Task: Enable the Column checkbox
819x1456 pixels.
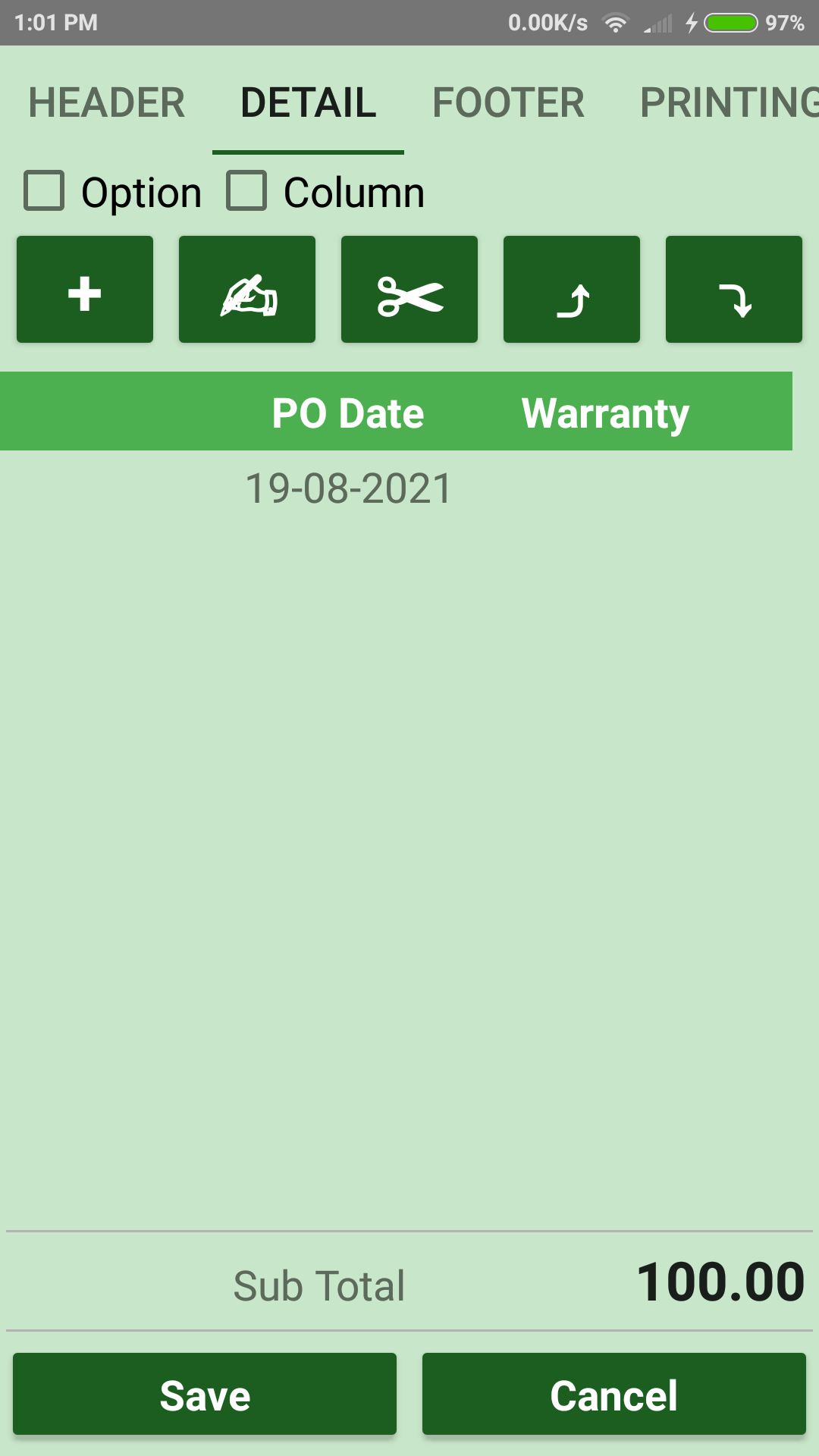Action: click(247, 190)
